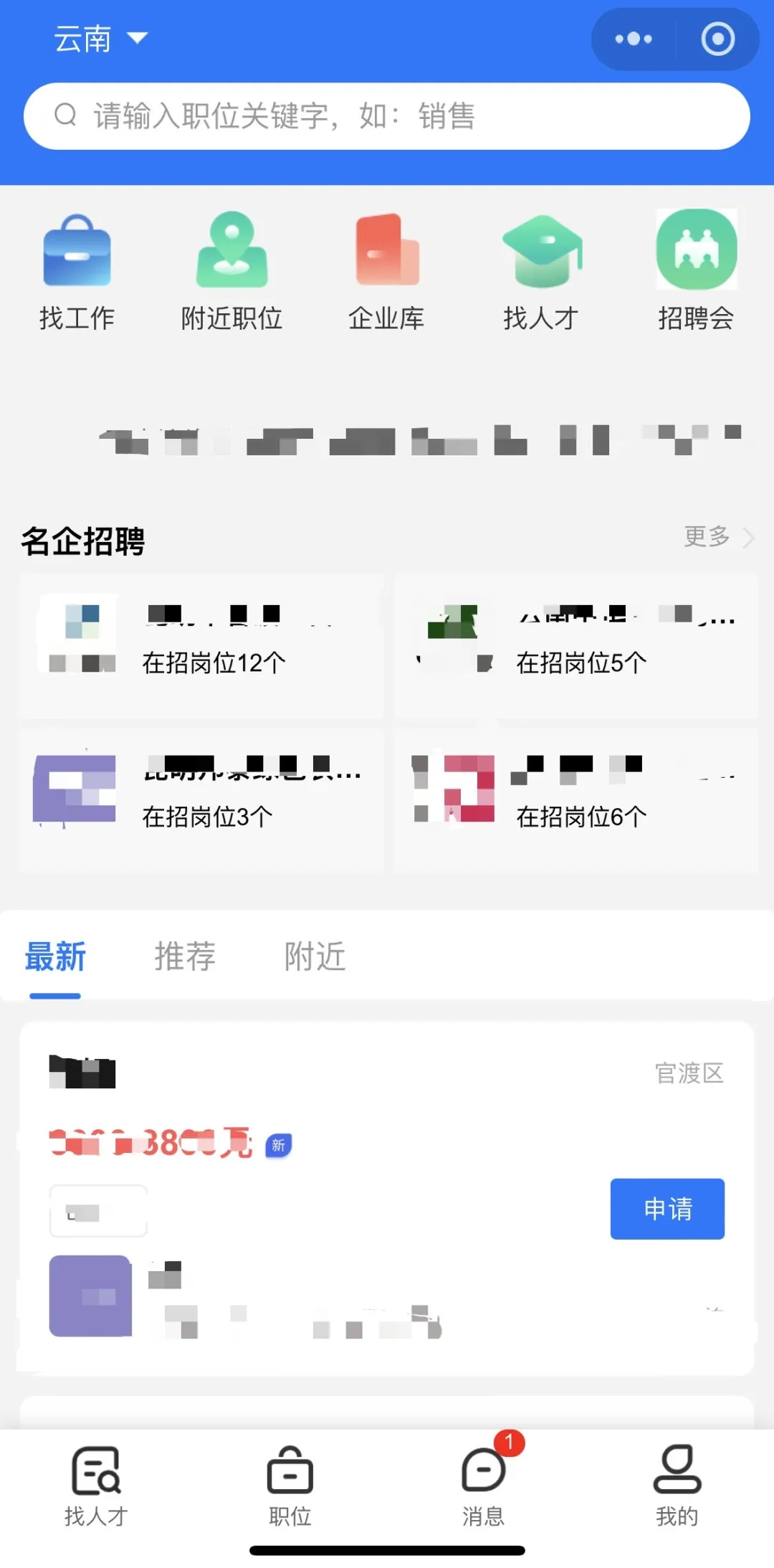The width and height of the screenshot is (774, 1568).
Task: Tap the 职位 icon in the bottom bar
Action: pyautogui.click(x=290, y=1488)
